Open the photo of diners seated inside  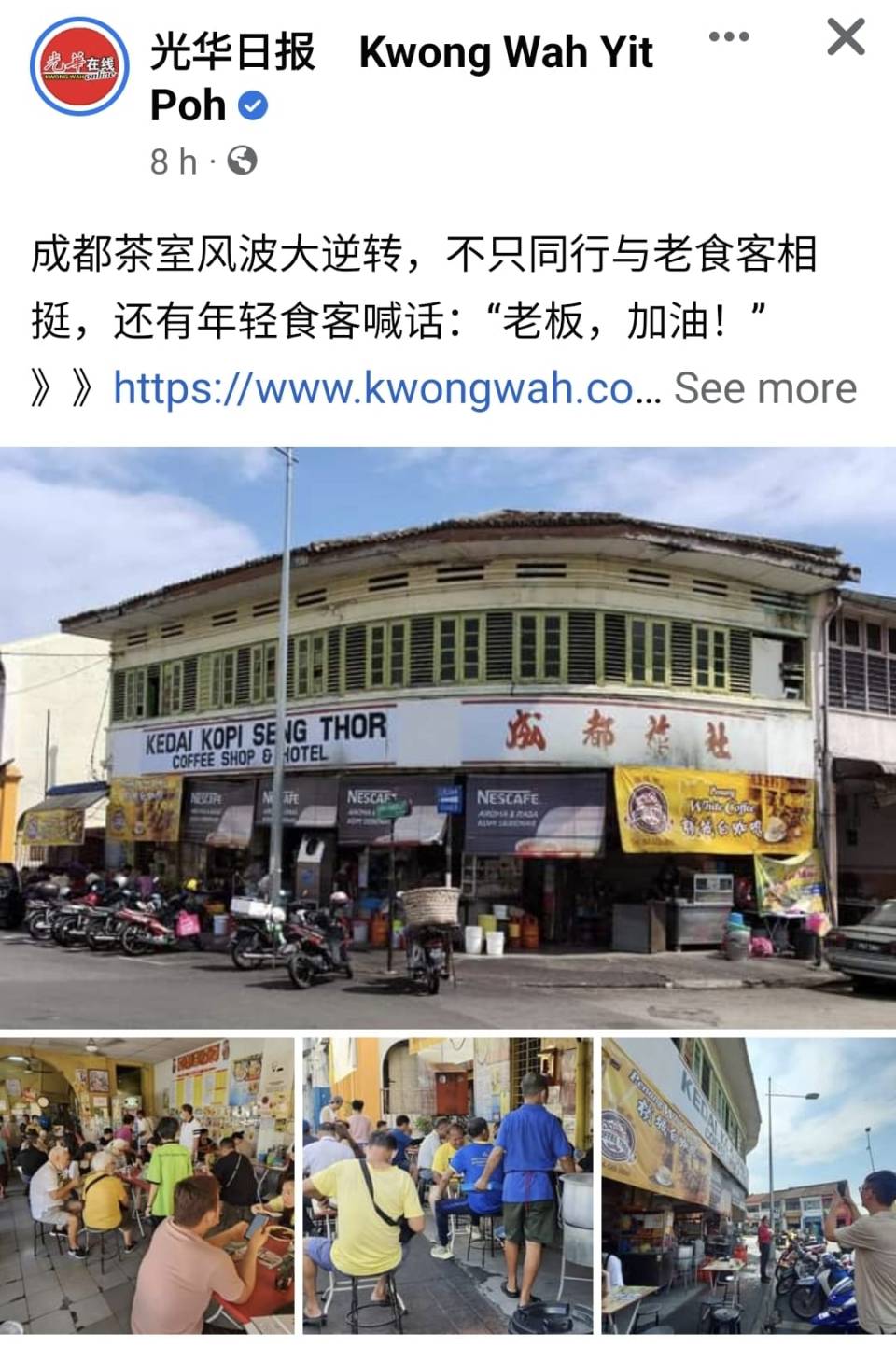tap(147, 1186)
